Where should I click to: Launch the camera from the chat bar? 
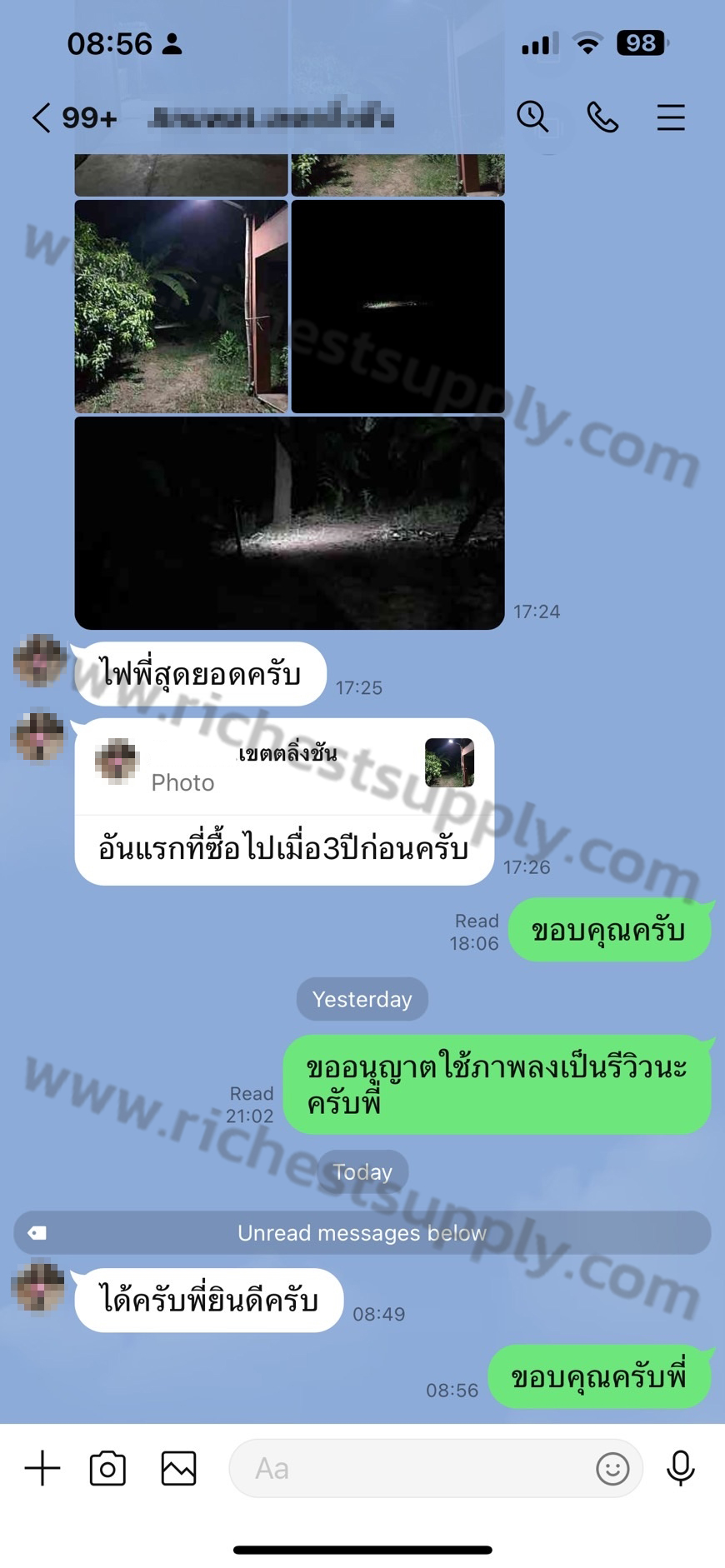click(107, 1468)
